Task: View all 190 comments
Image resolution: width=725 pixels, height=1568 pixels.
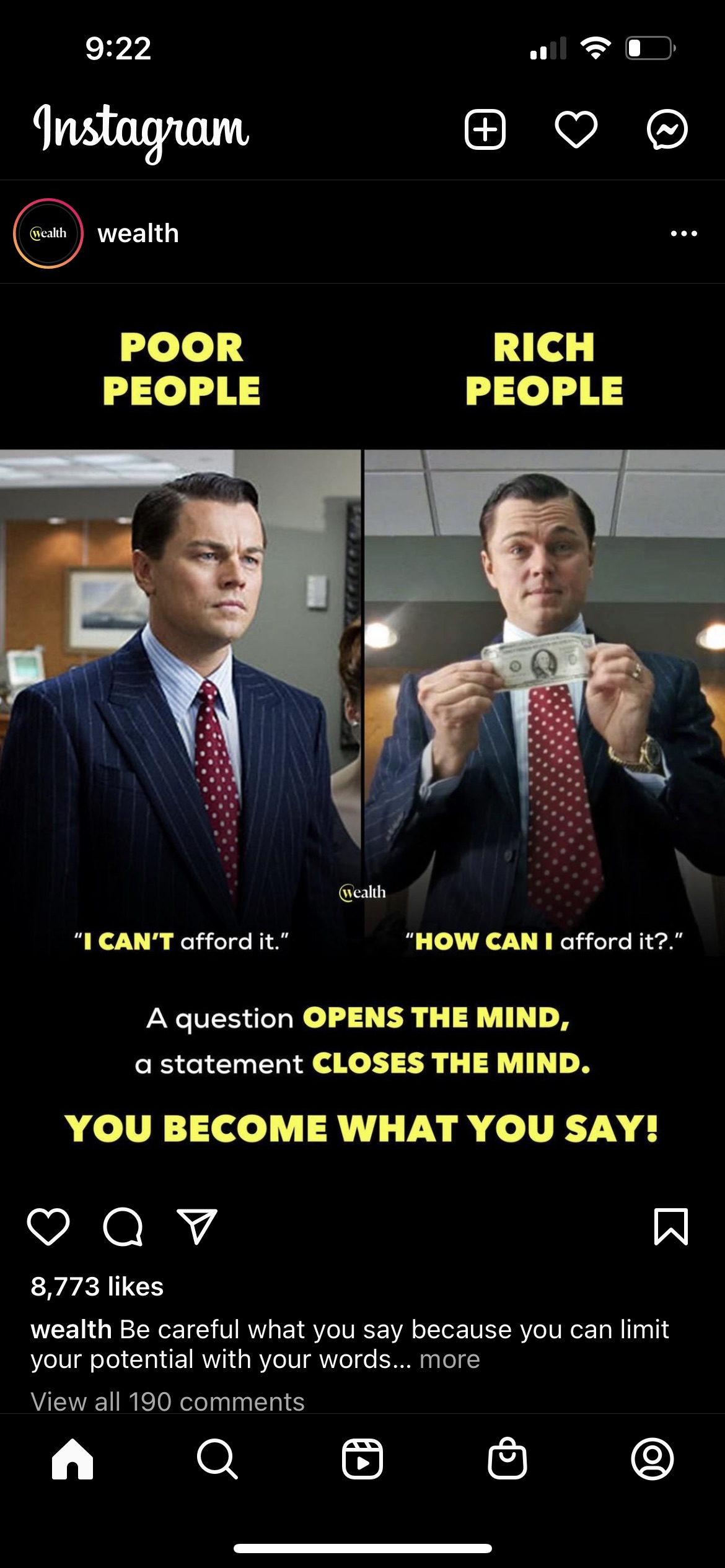Action: 168,1401
